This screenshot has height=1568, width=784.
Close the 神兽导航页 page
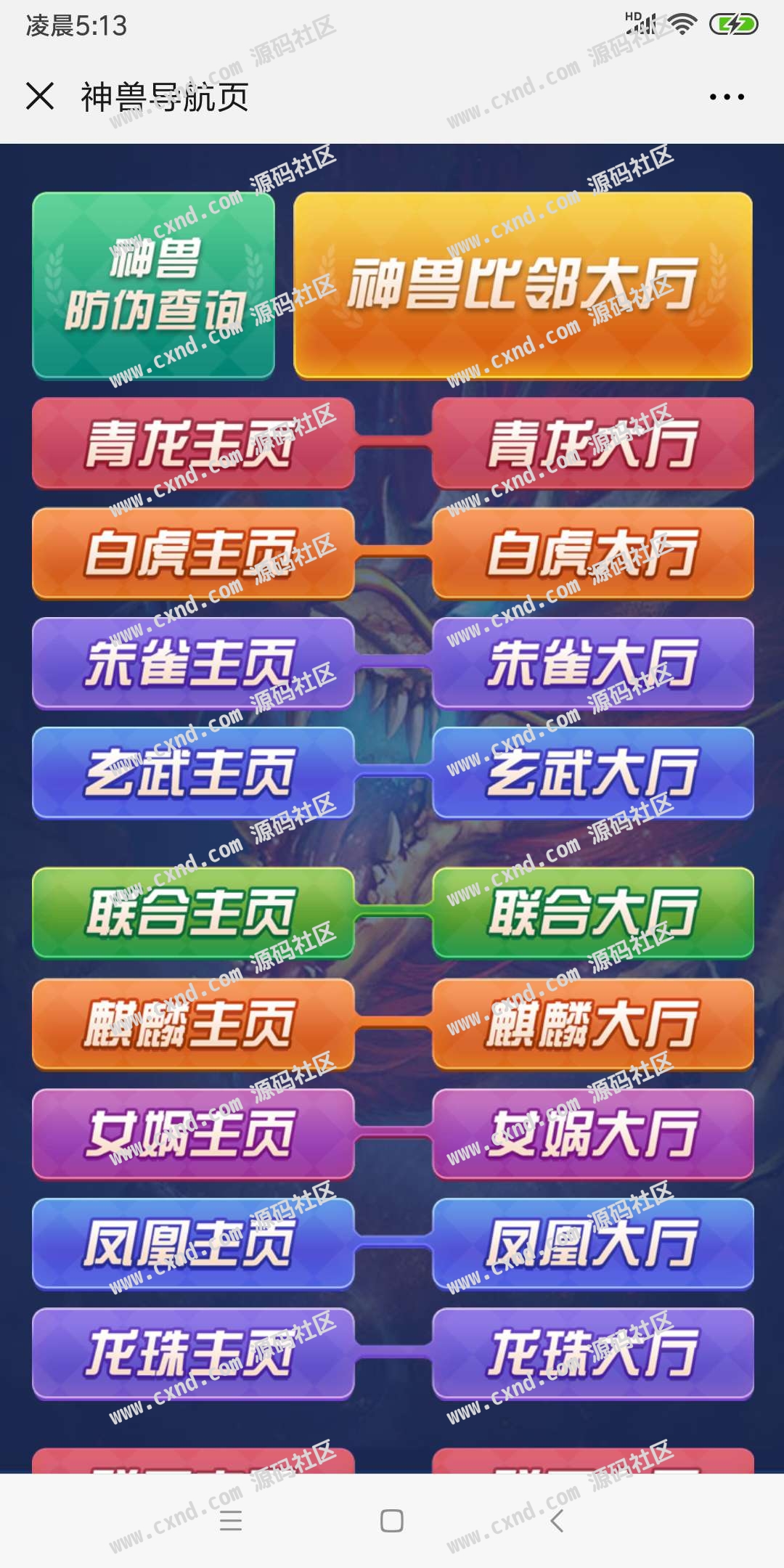point(40,96)
